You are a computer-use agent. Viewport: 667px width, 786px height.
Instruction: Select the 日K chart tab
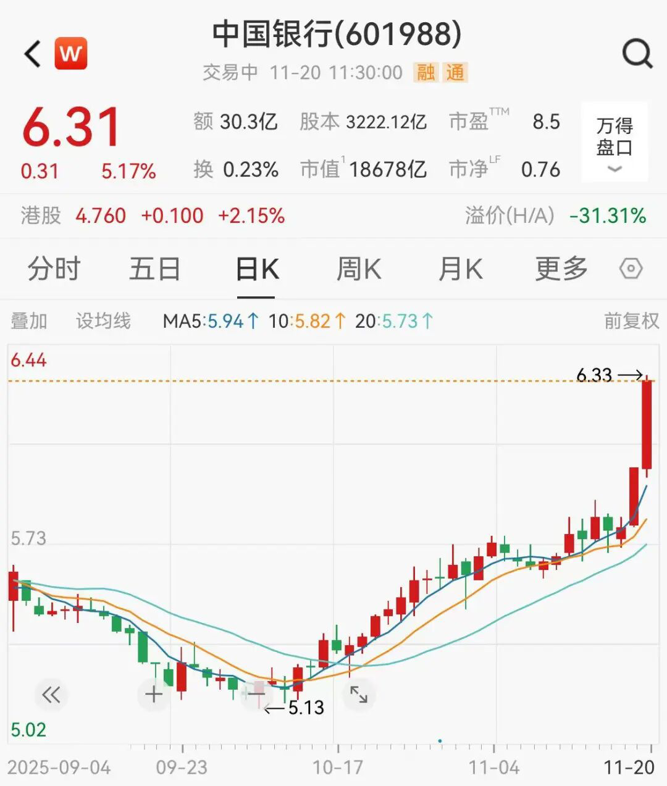click(x=256, y=269)
